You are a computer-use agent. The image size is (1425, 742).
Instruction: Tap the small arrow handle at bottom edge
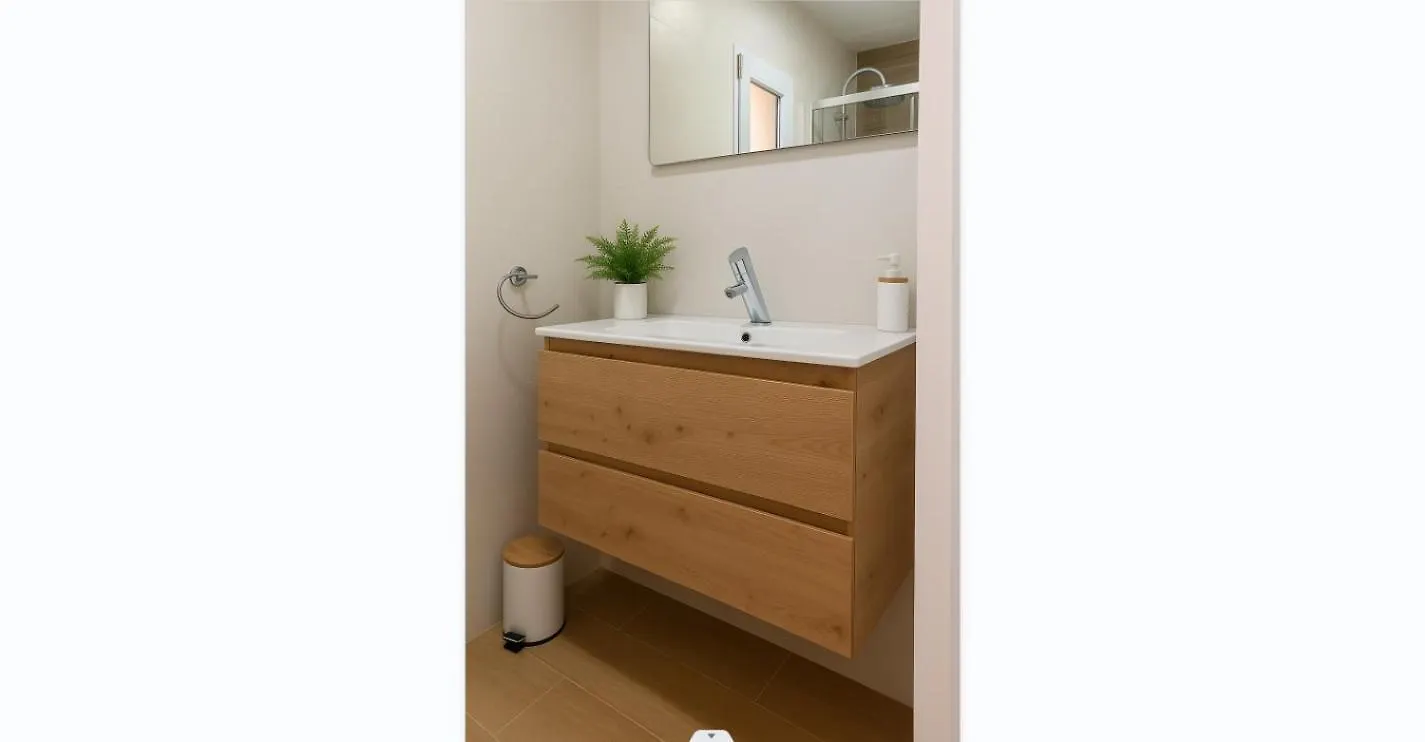tap(711, 736)
